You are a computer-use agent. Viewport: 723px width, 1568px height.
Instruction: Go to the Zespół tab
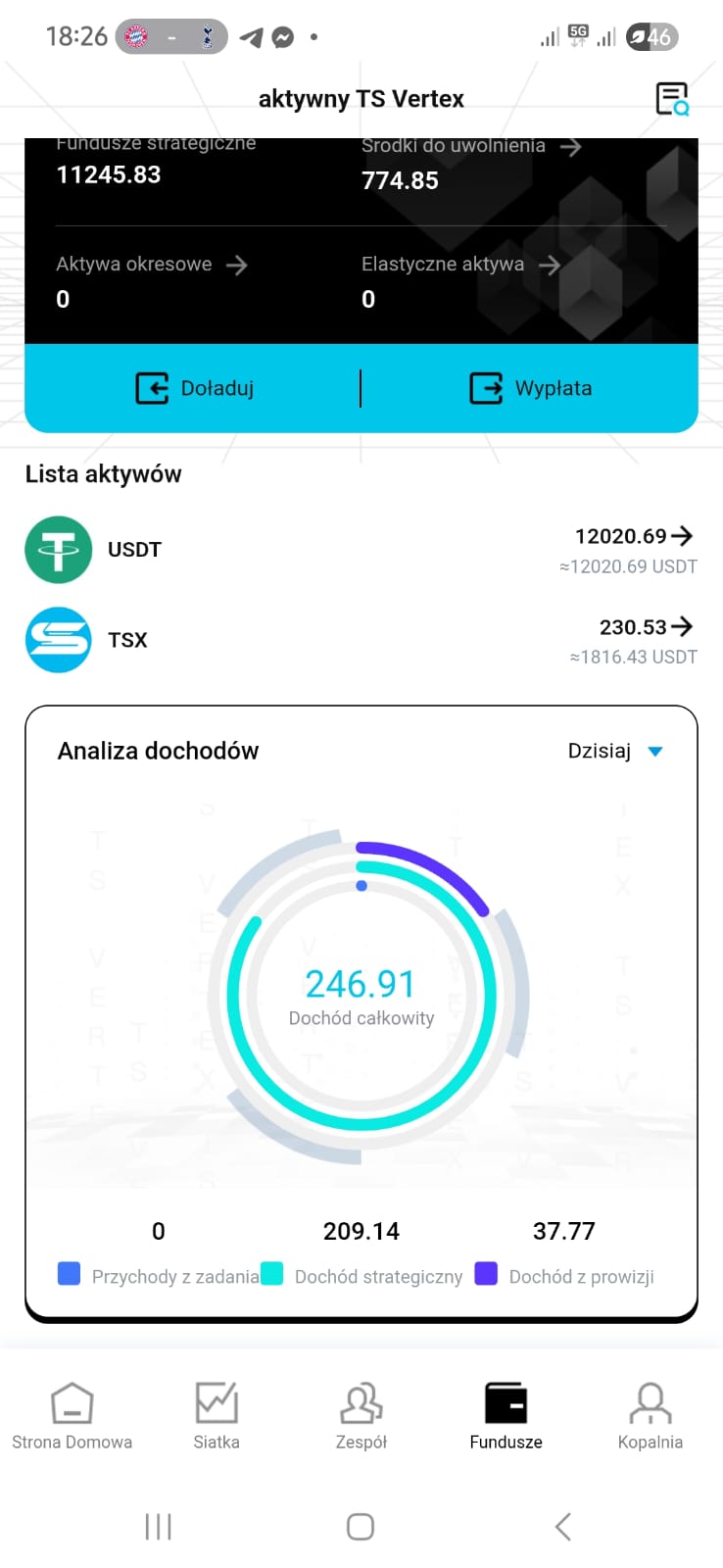coord(361,1415)
